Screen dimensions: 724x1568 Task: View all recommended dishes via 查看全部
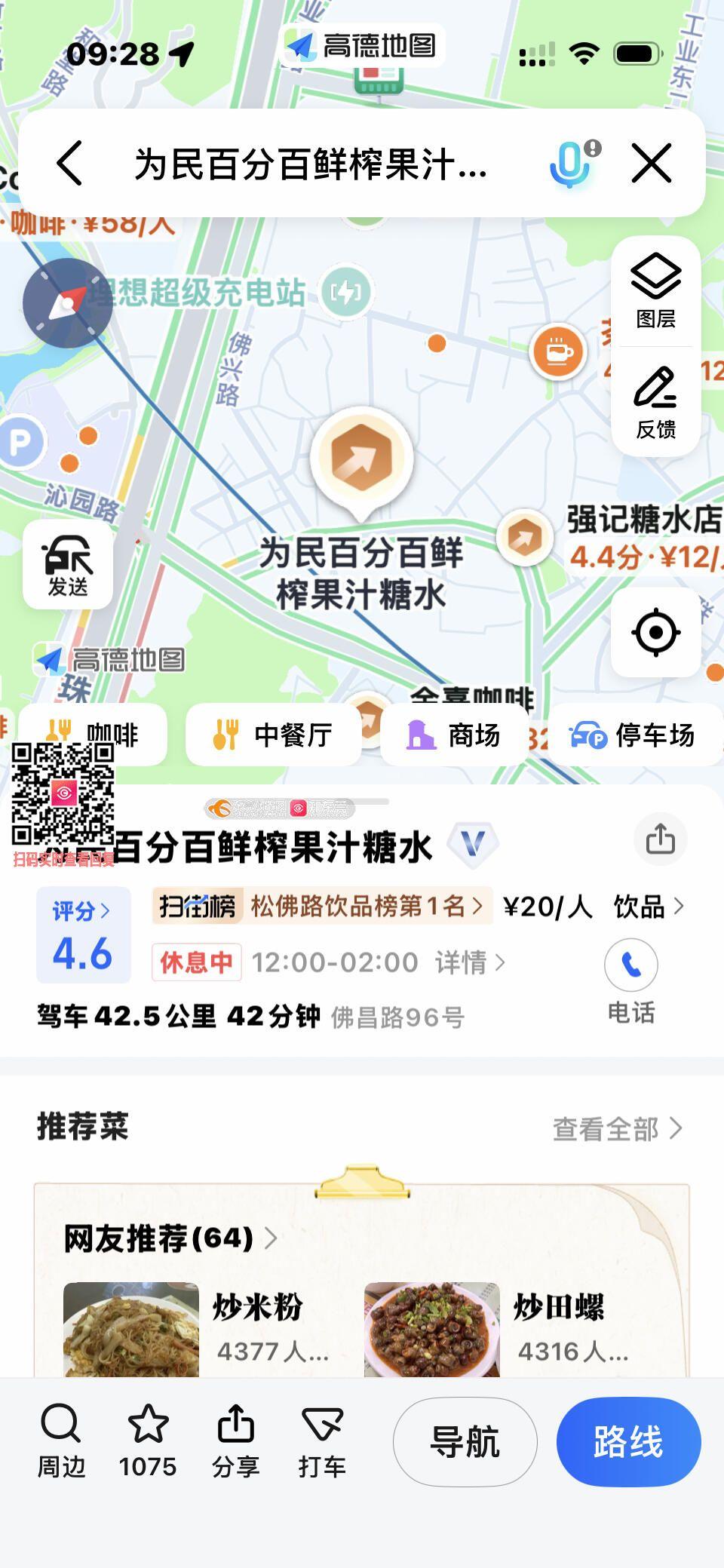coord(617,1129)
